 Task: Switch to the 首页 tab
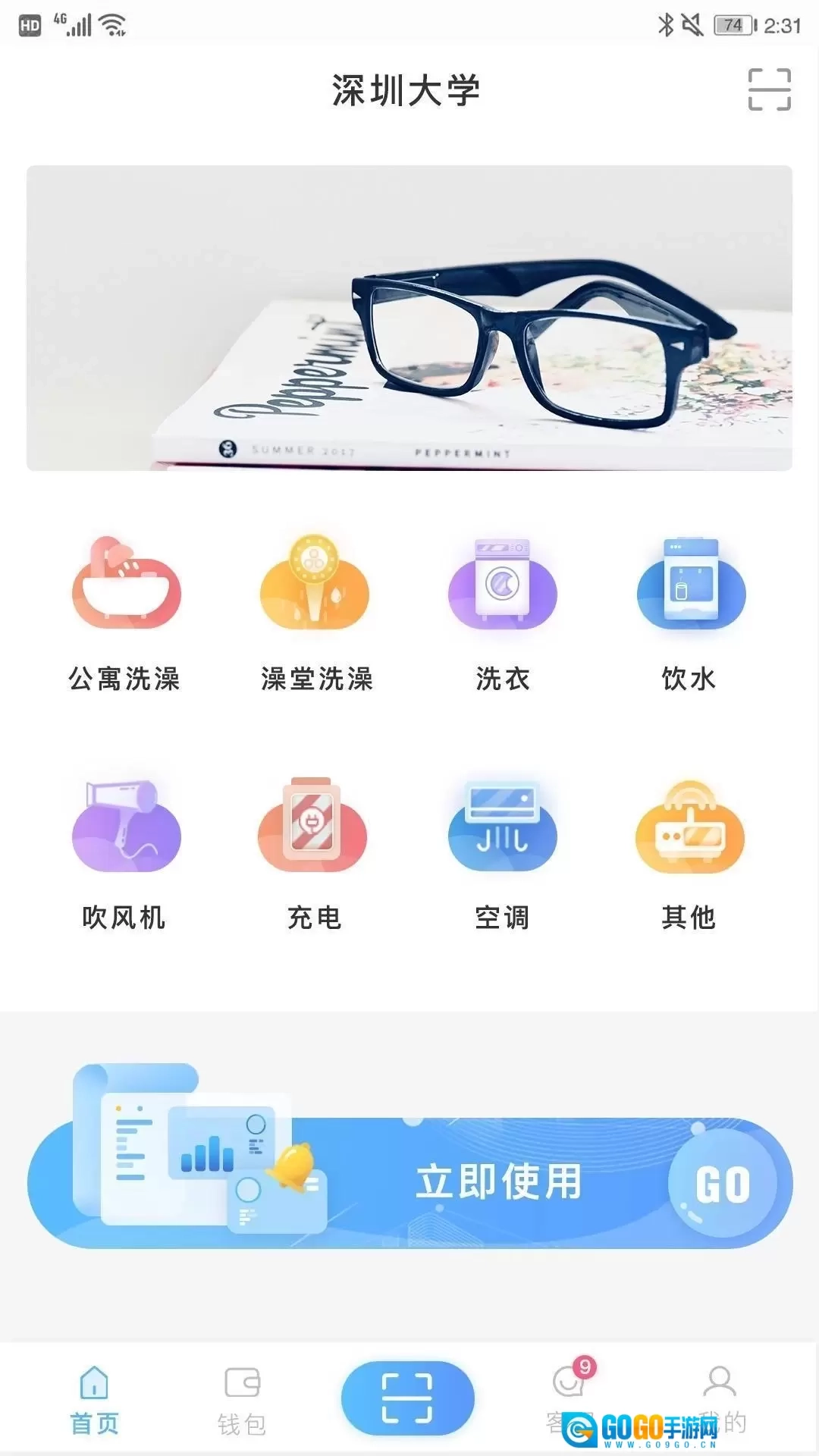[94, 1400]
